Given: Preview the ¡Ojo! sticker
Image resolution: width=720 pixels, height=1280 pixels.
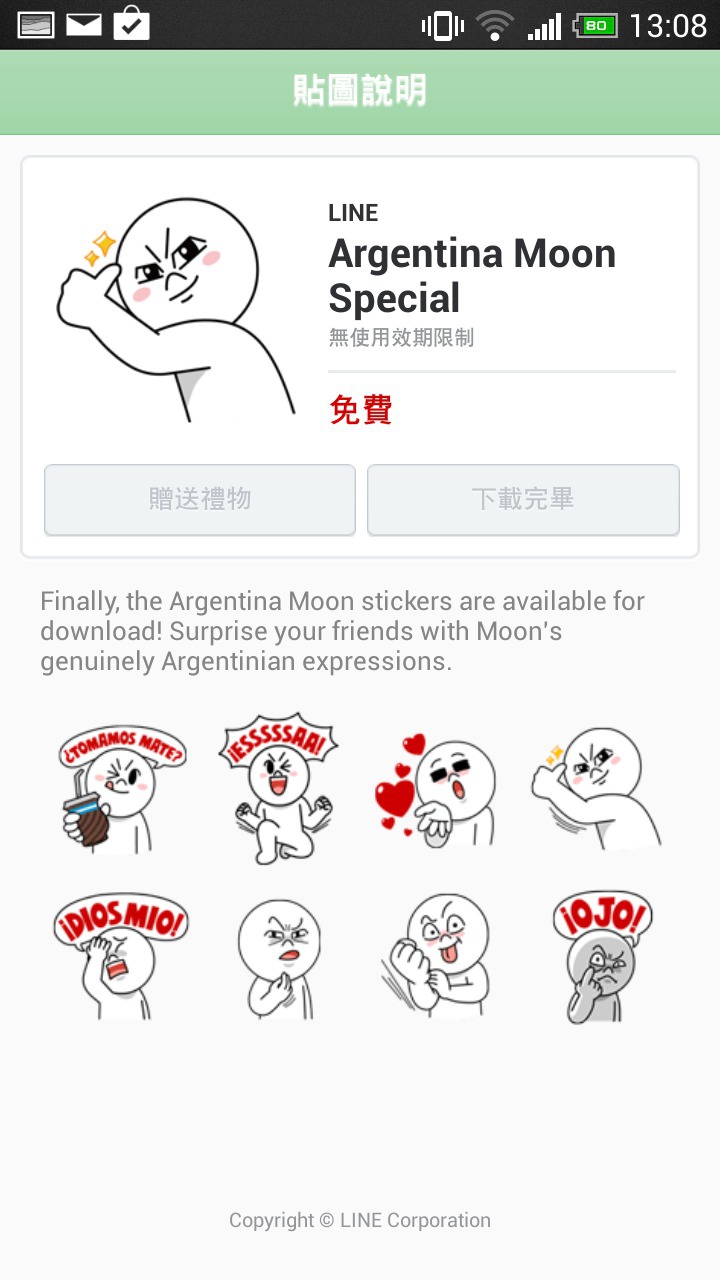Looking at the screenshot, I should click(600, 957).
